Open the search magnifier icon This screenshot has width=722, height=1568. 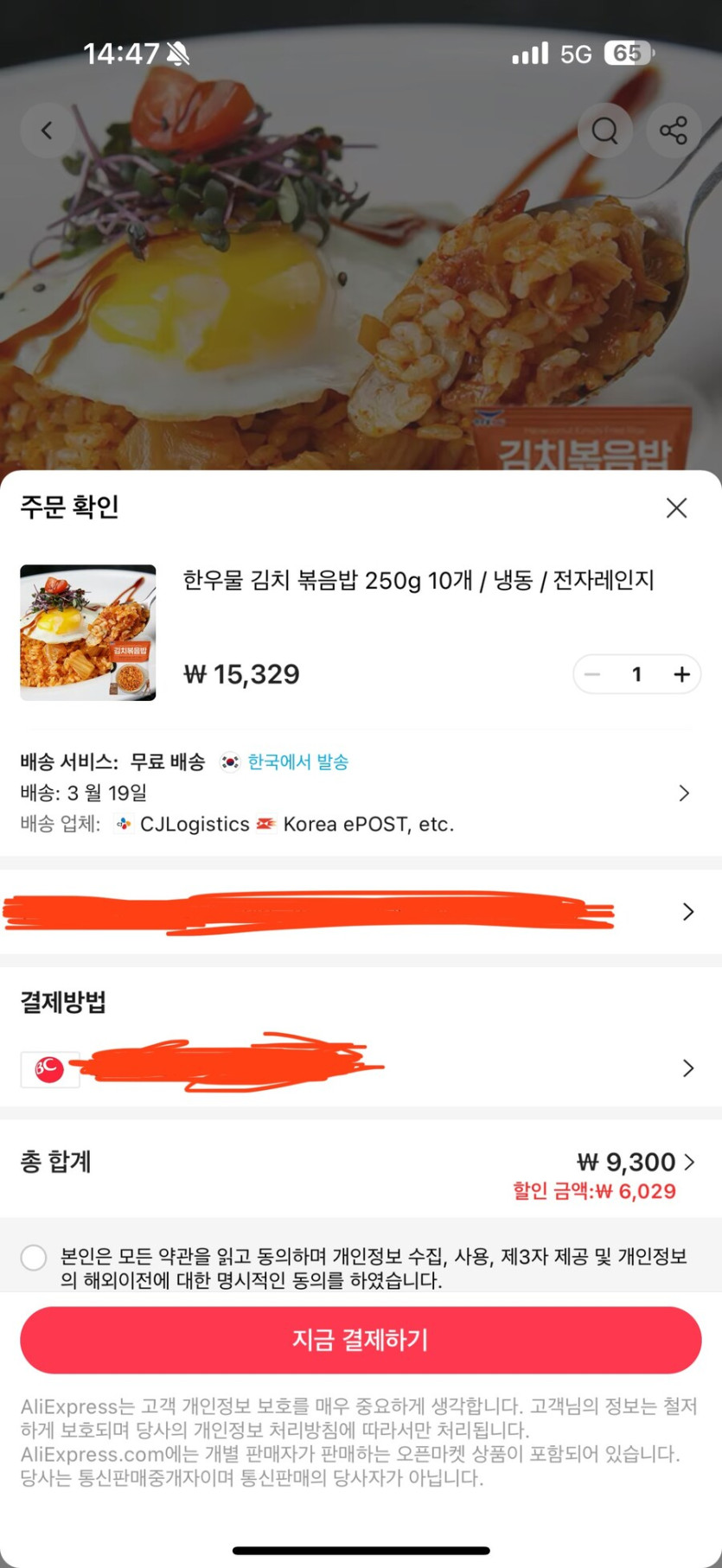[604, 131]
